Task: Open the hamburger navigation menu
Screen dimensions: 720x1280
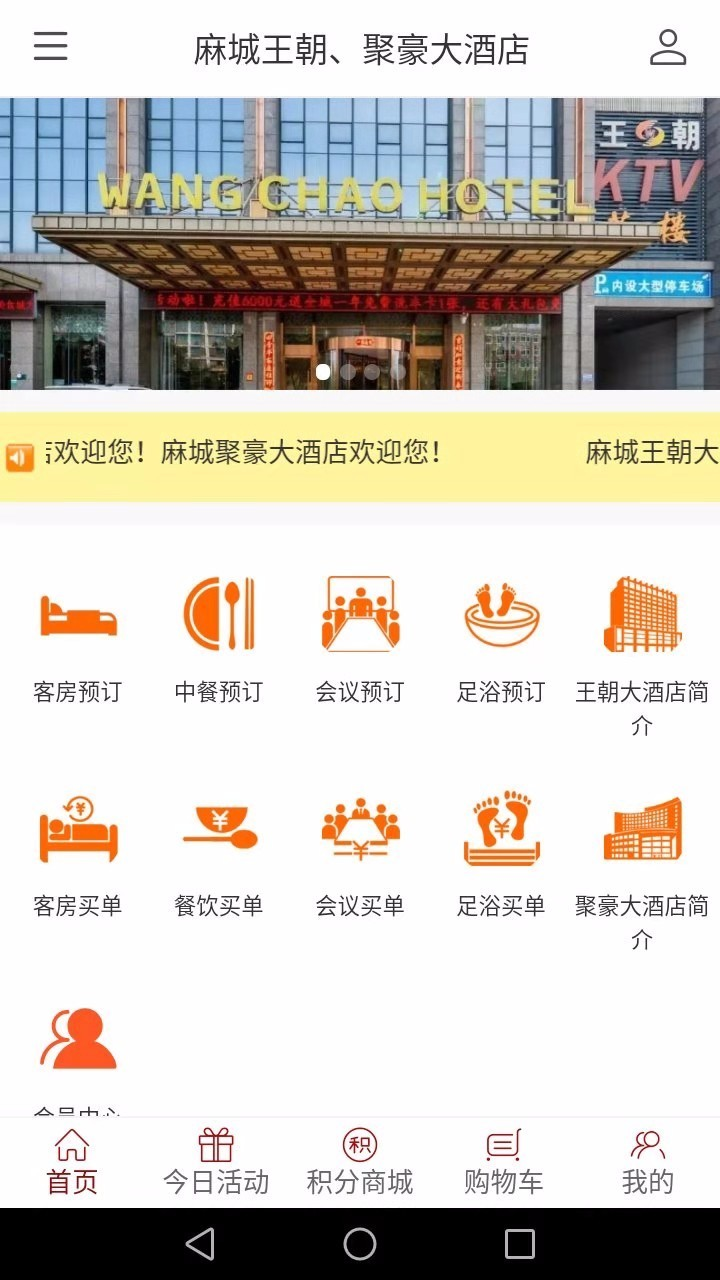Action: click(50, 47)
